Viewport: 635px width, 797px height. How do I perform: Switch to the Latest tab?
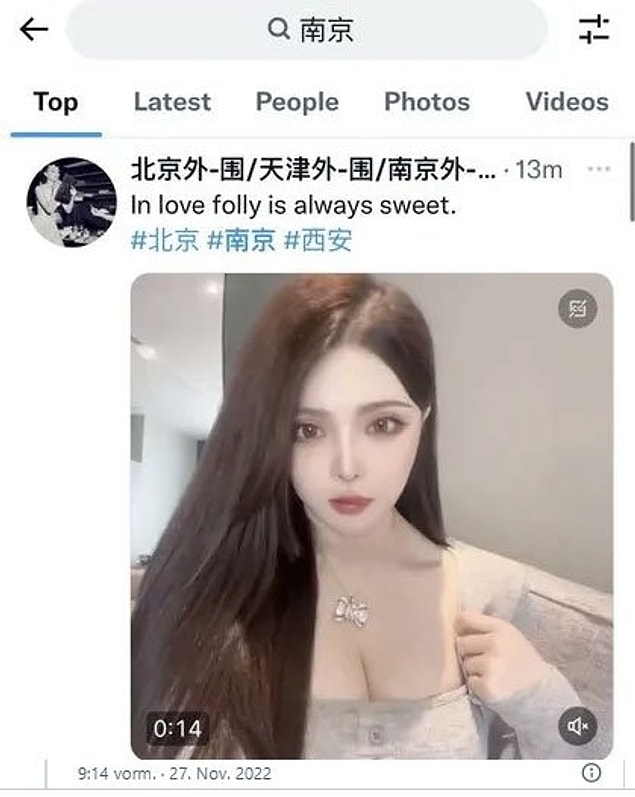tap(172, 102)
